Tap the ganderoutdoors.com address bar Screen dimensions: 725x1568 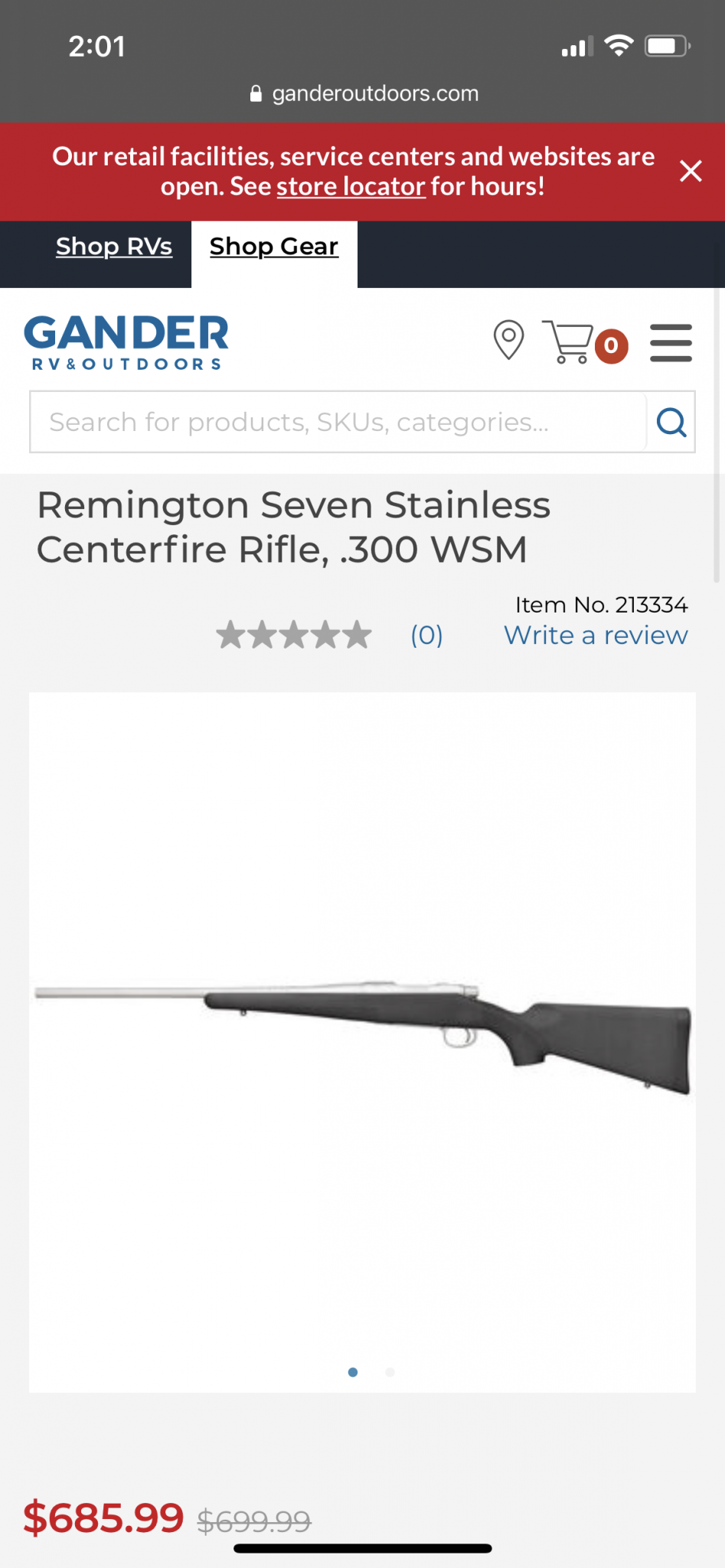(363, 93)
